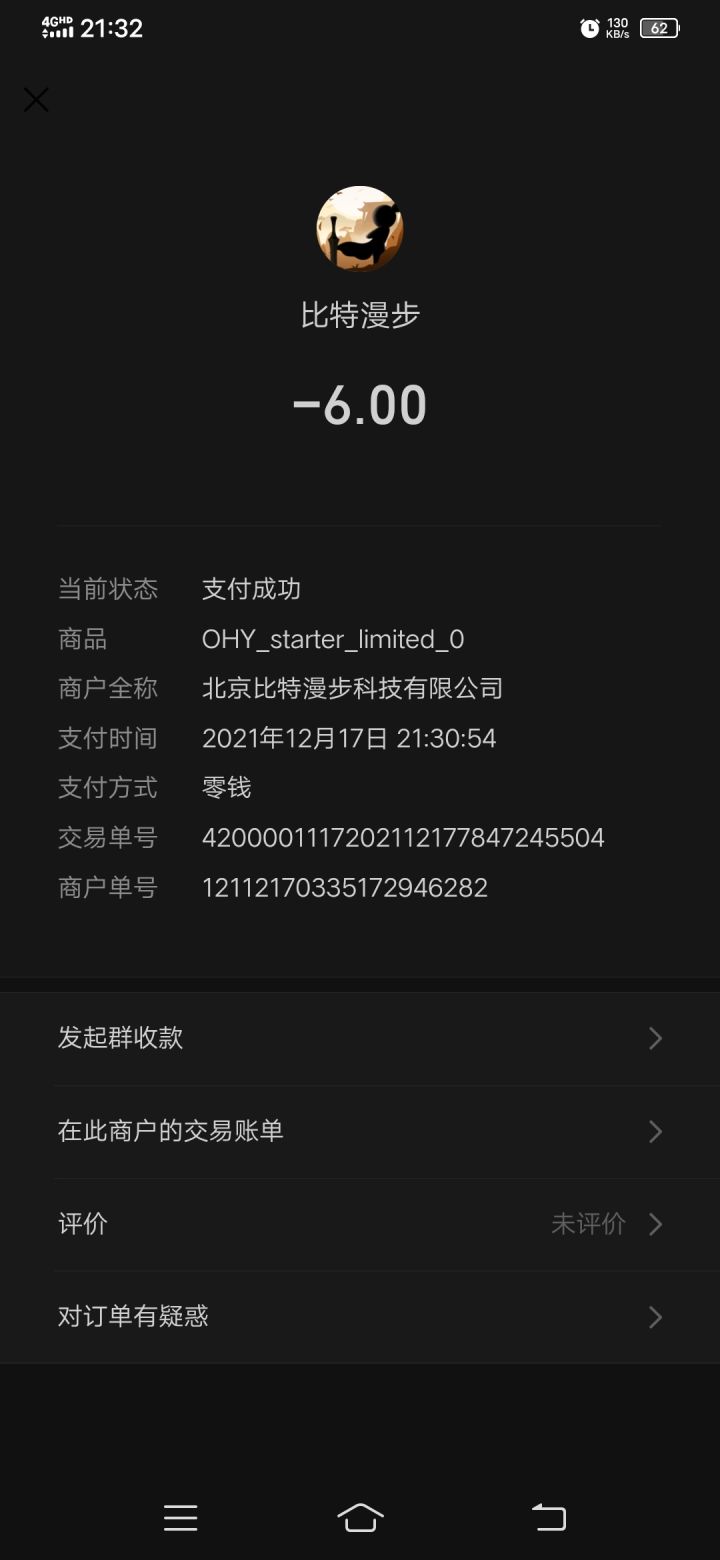Tap the back navigation icon
Image resolution: width=720 pixels, height=1560 pixels.
(548, 1517)
